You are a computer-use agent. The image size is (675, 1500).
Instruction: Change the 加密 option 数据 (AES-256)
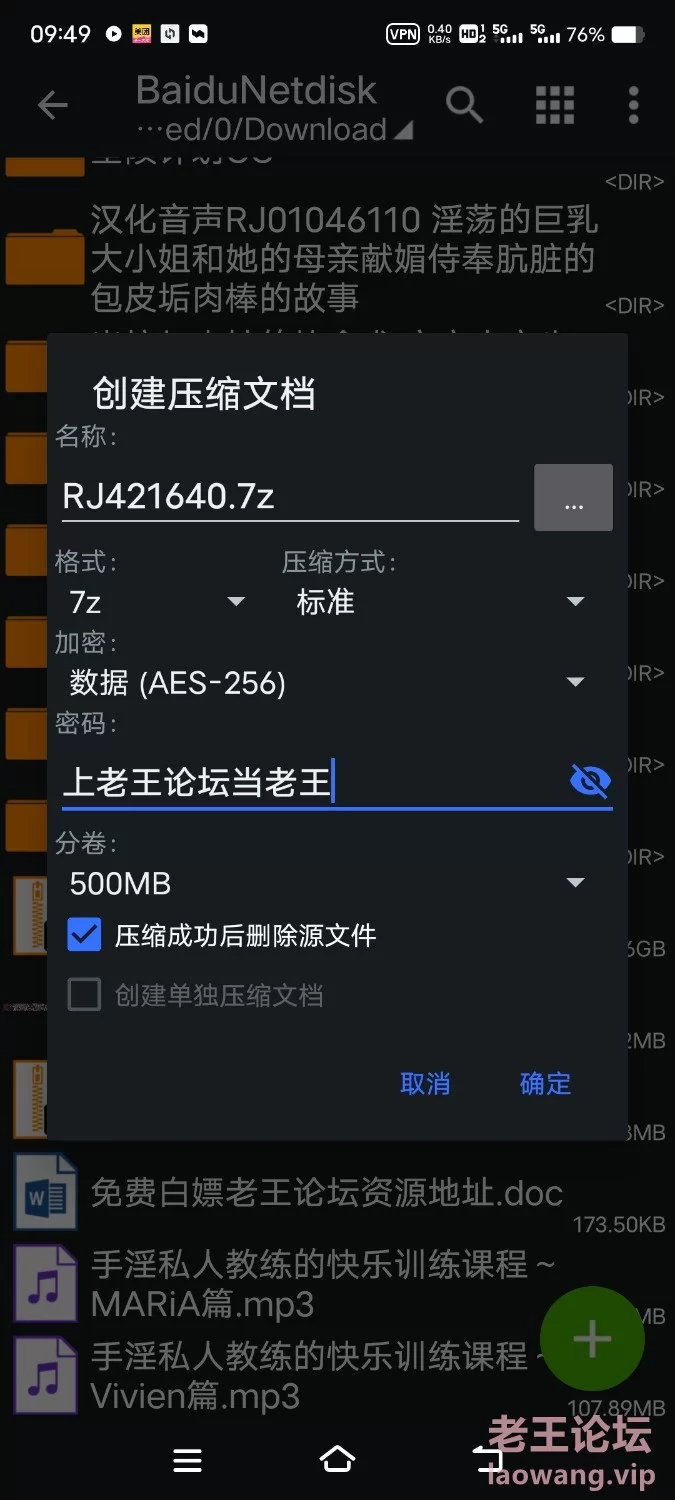point(325,683)
